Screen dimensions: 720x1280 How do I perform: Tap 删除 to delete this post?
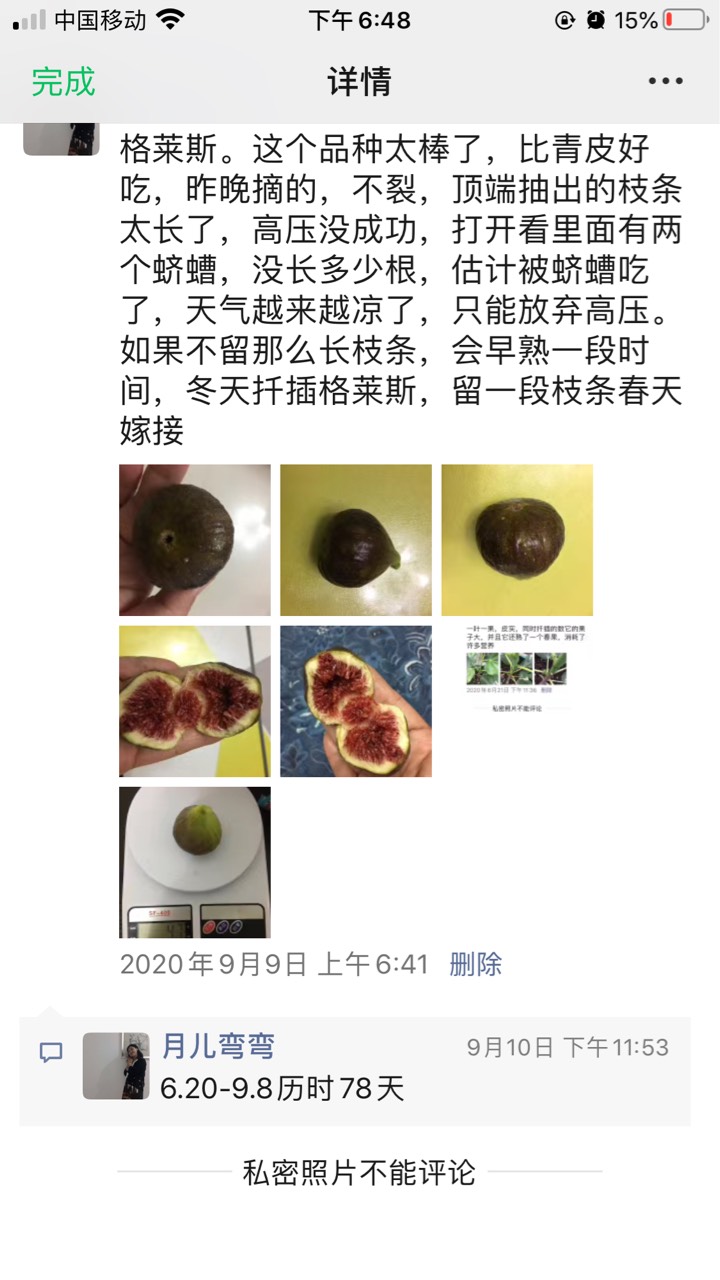476,964
